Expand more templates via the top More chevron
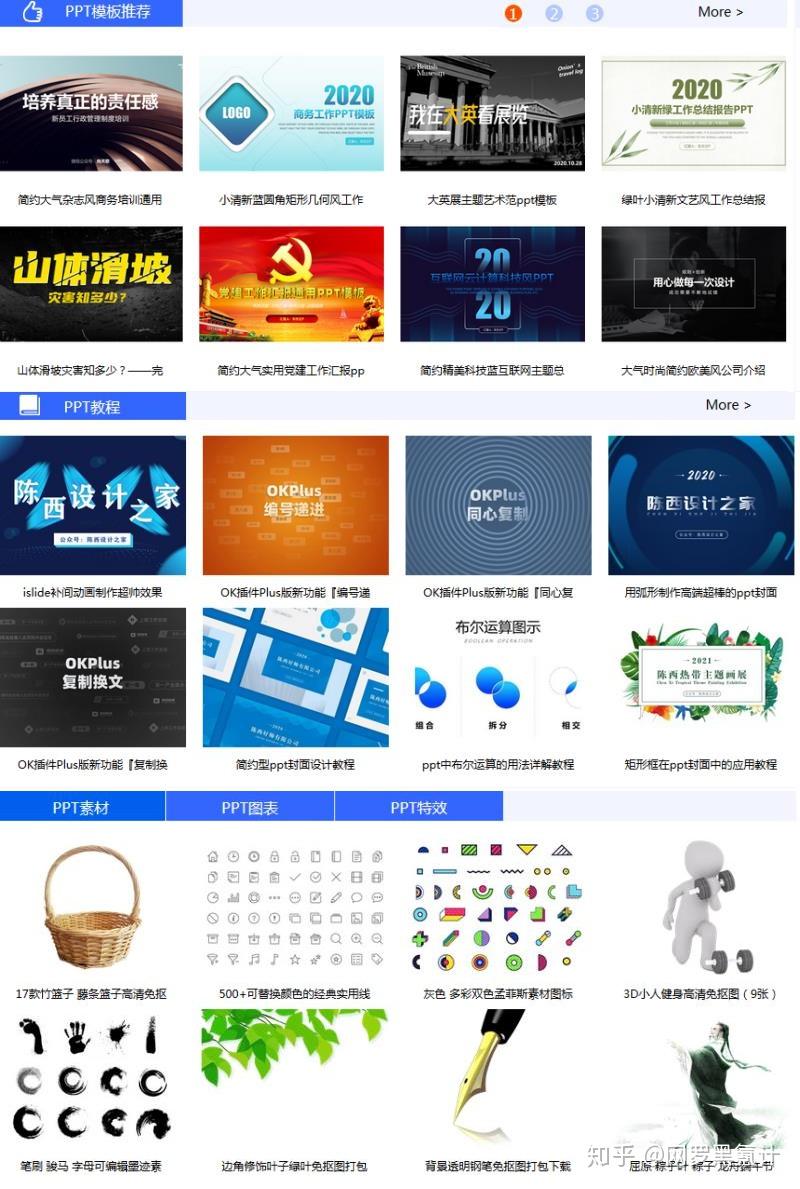This screenshot has width=800, height=1189. click(720, 12)
